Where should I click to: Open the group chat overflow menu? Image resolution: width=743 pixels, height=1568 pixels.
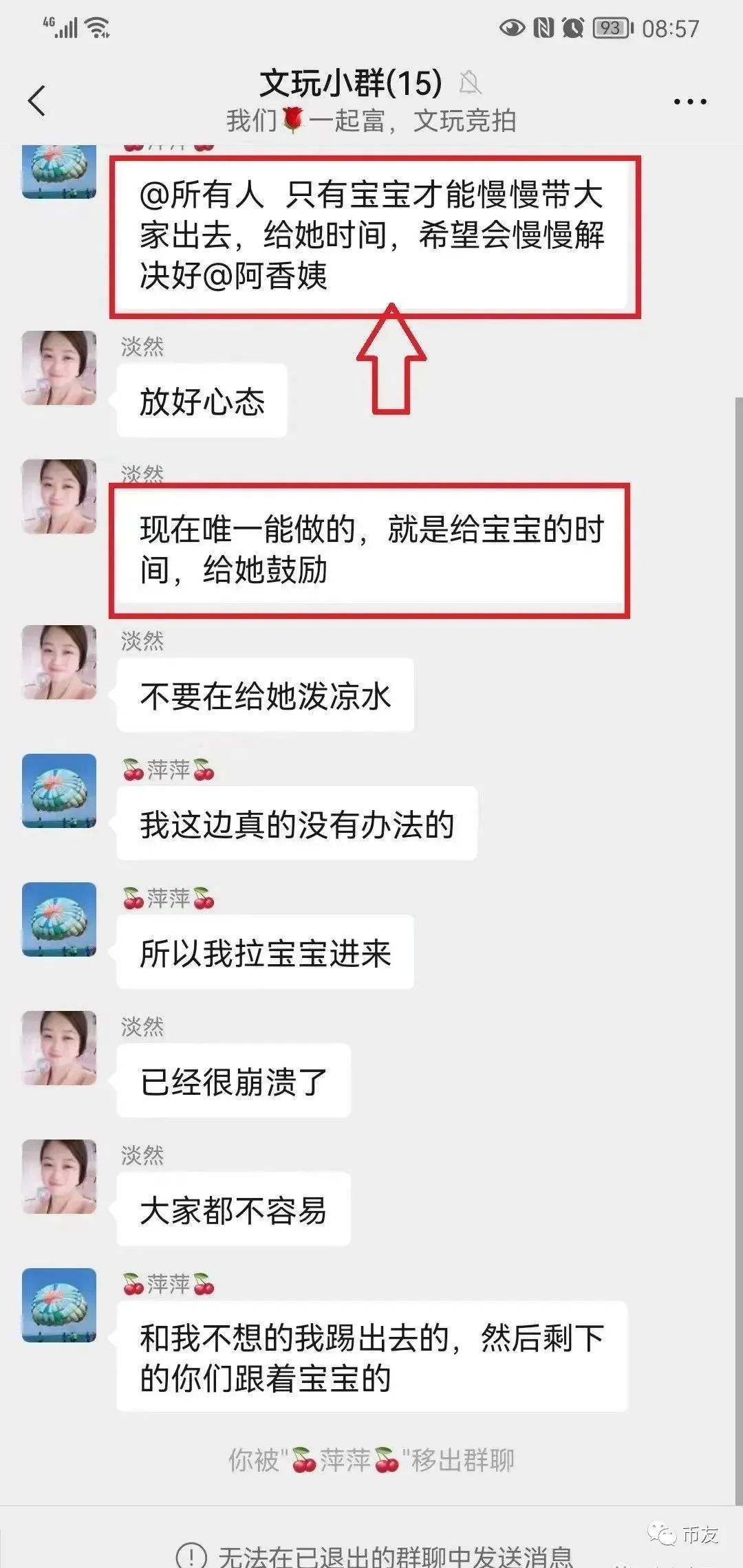coord(689,102)
